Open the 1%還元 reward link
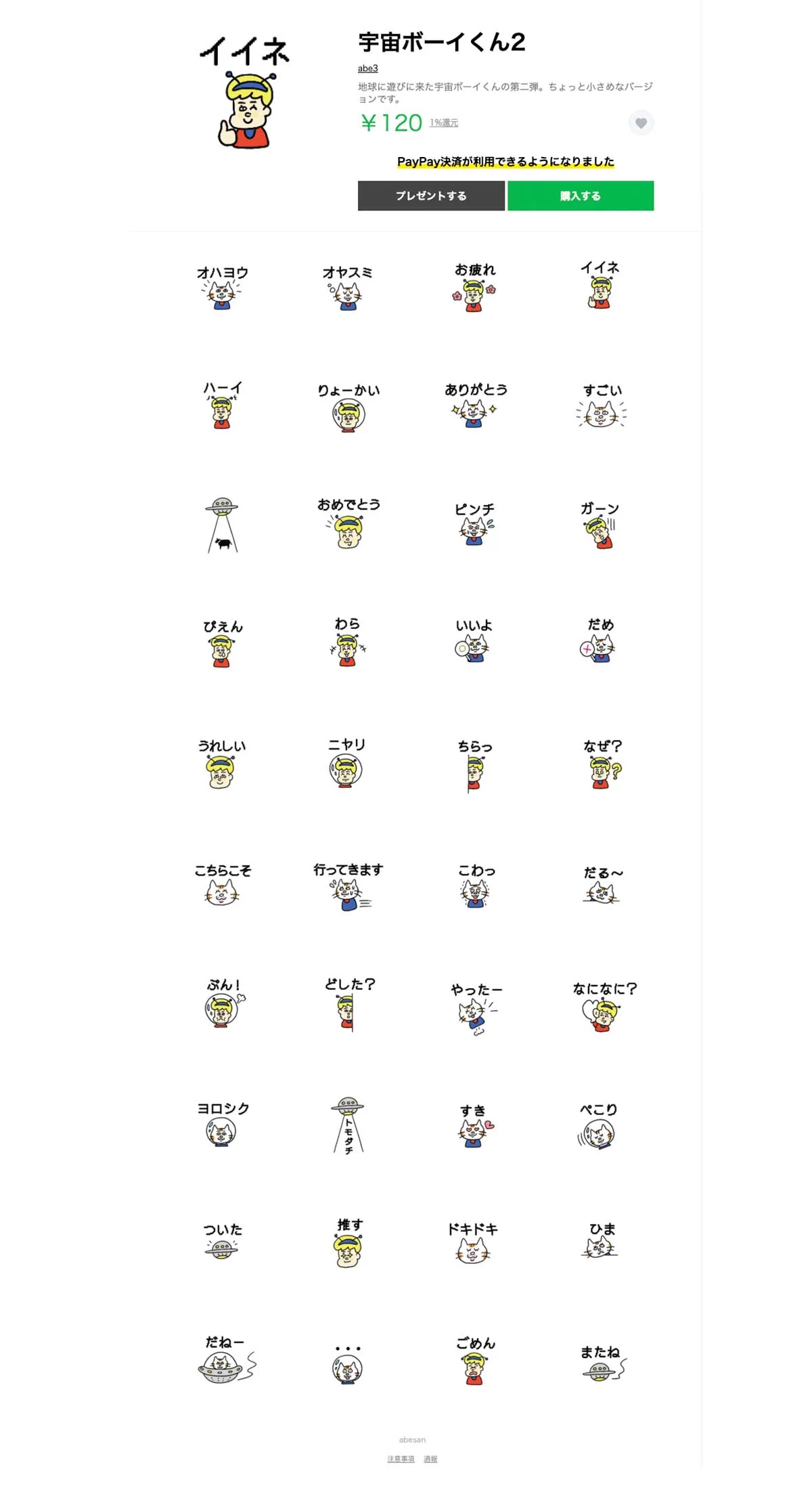The height and width of the screenshot is (1486, 812). (x=443, y=123)
